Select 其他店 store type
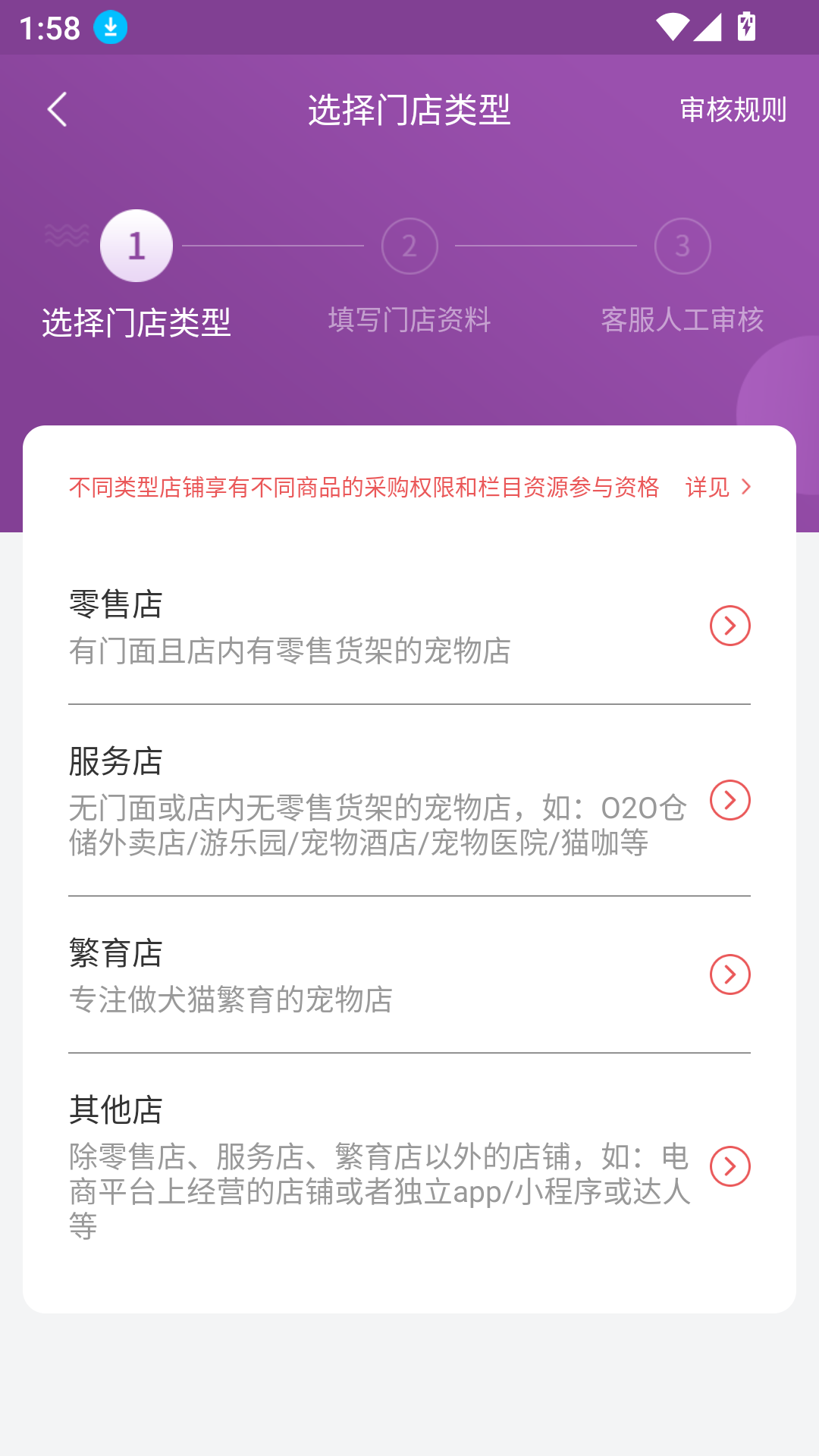This screenshot has height=1456, width=819. tap(409, 1166)
